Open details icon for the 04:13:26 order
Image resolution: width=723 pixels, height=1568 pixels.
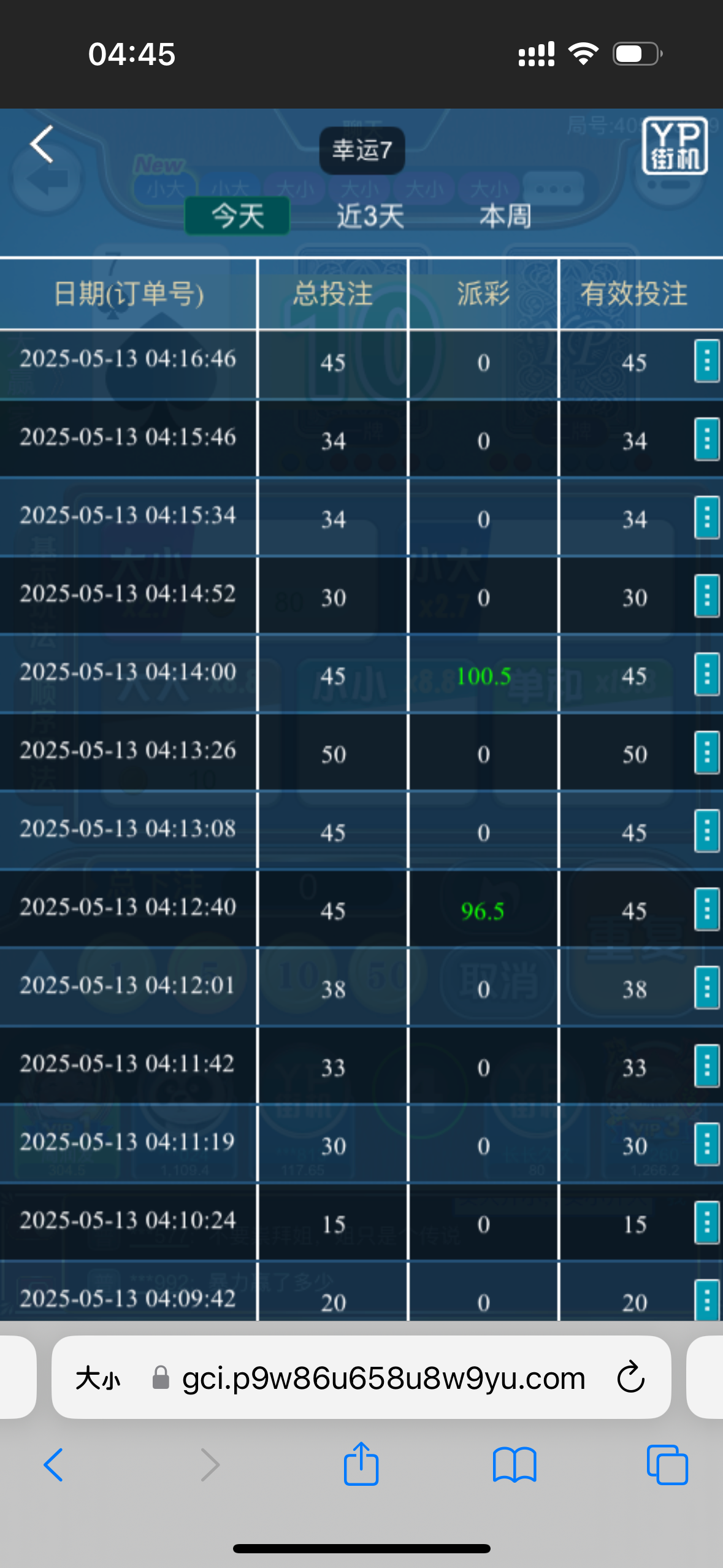[x=706, y=753]
